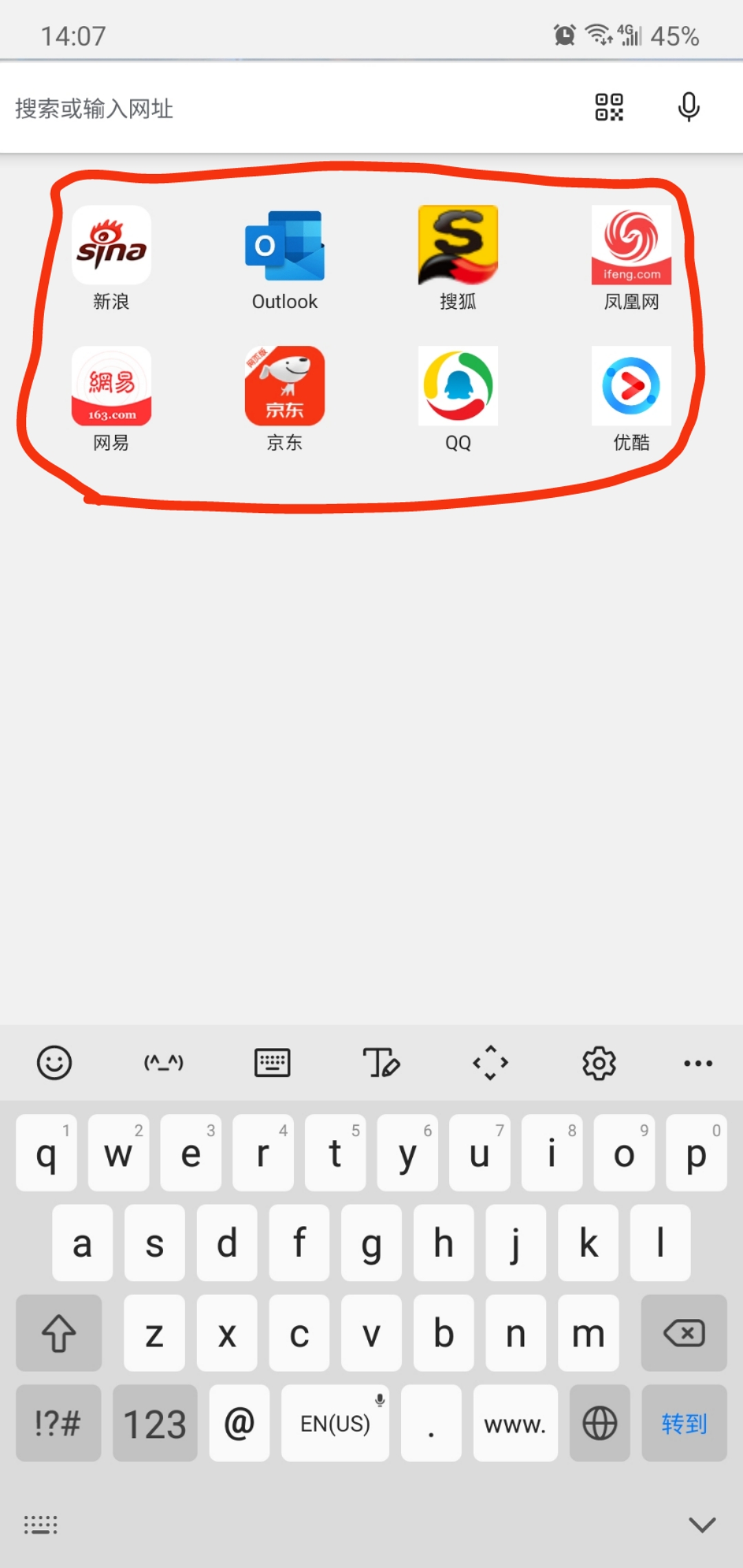Open keyboard settings gear
Viewport: 743px width, 1568px height.
point(599,1063)
